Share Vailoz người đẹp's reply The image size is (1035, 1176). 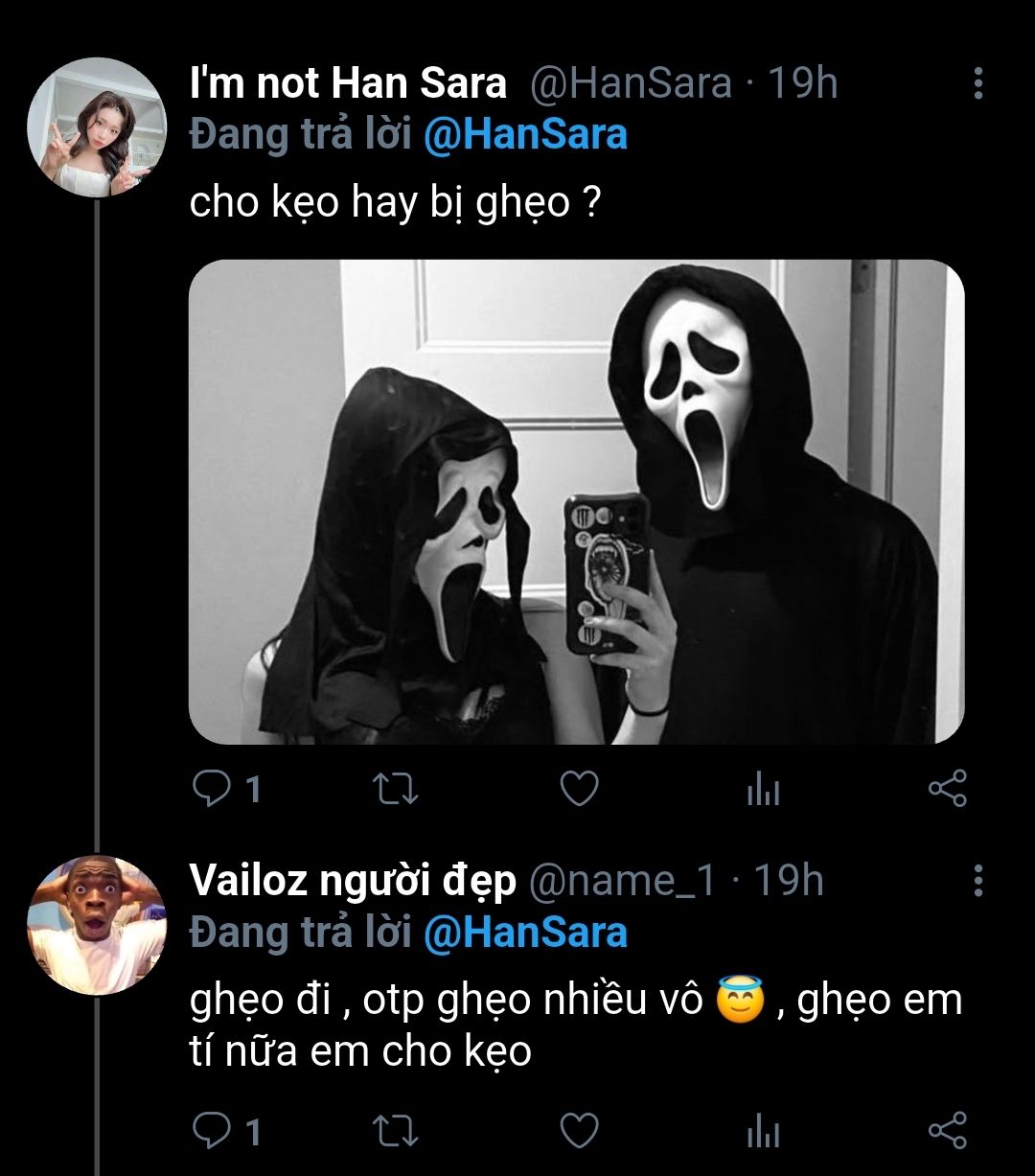pyautogui.click(x=948, y=1132)
